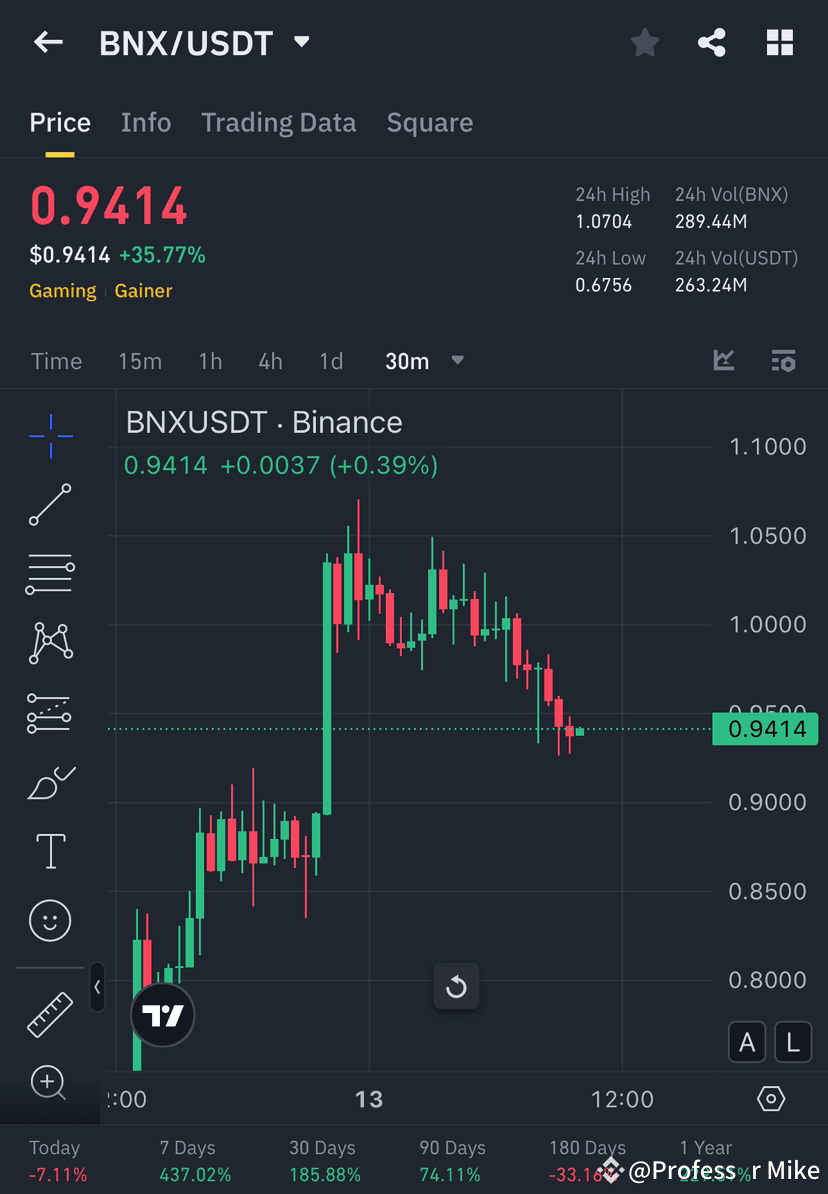Refresh the chart data
The image size is (828, 1194).
click(456, 987)
